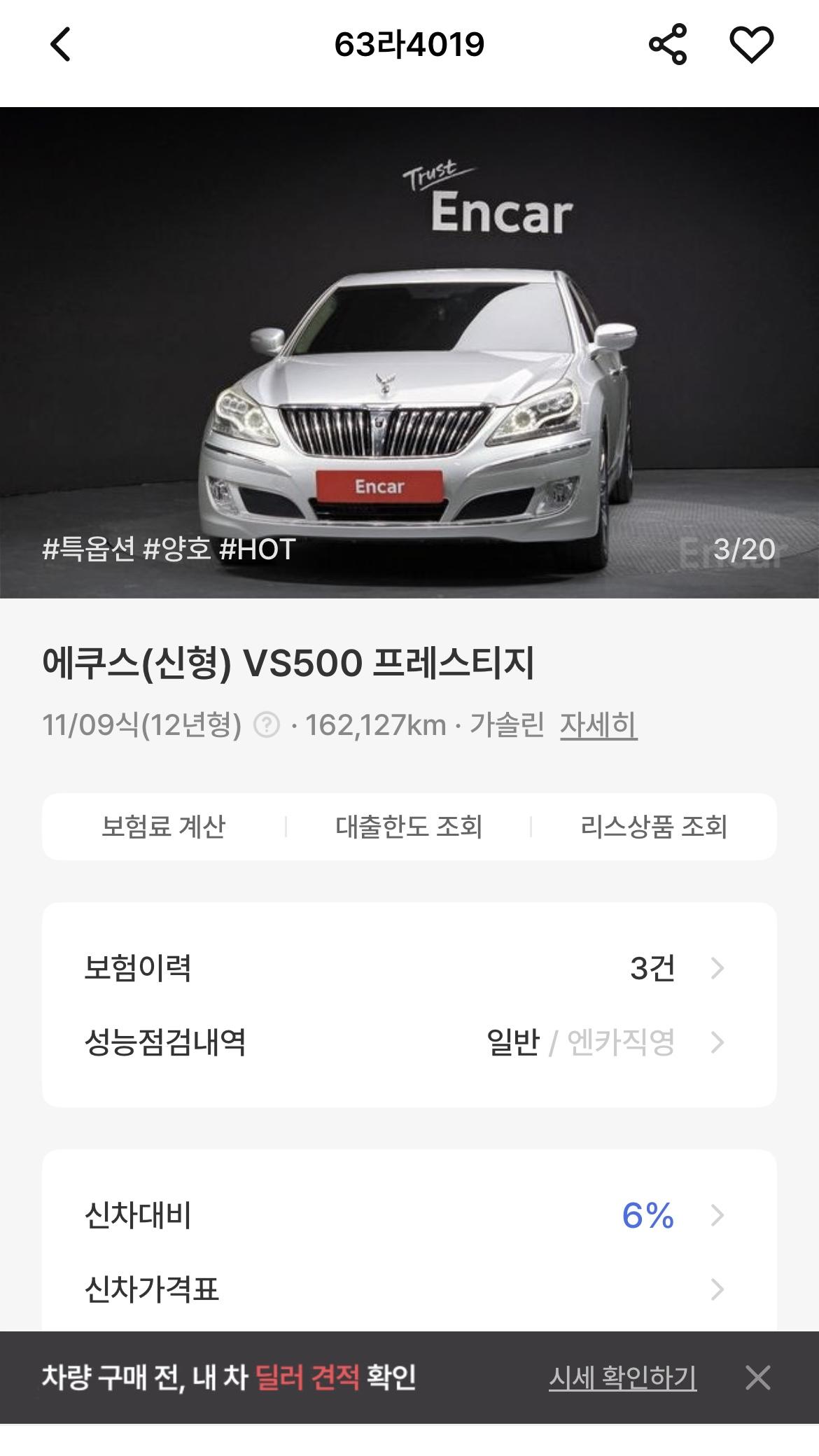The height and width of the screenshot is (1456, 819).
Task: Tap the 시세 확인하기 link
Action: pyautogui.click(x=622, y=1378)
